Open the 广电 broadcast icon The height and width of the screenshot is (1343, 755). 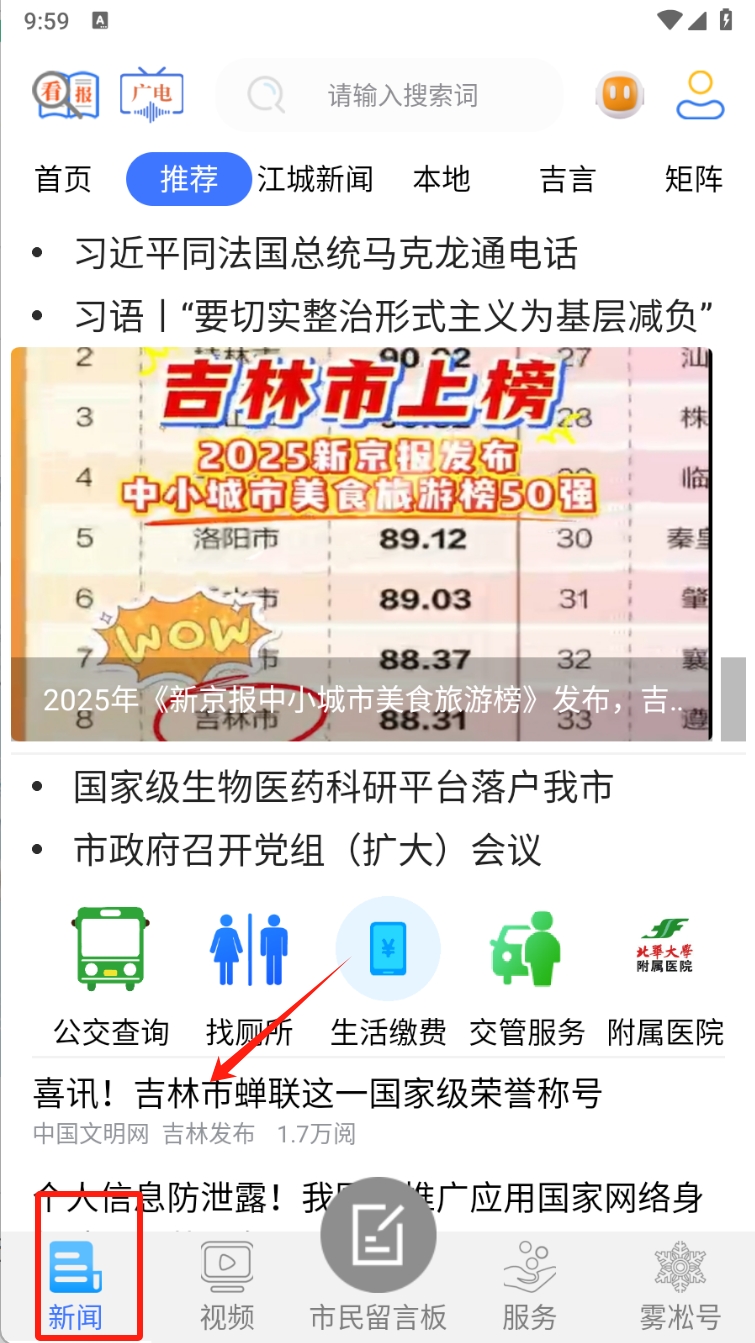tap(151, 96)
